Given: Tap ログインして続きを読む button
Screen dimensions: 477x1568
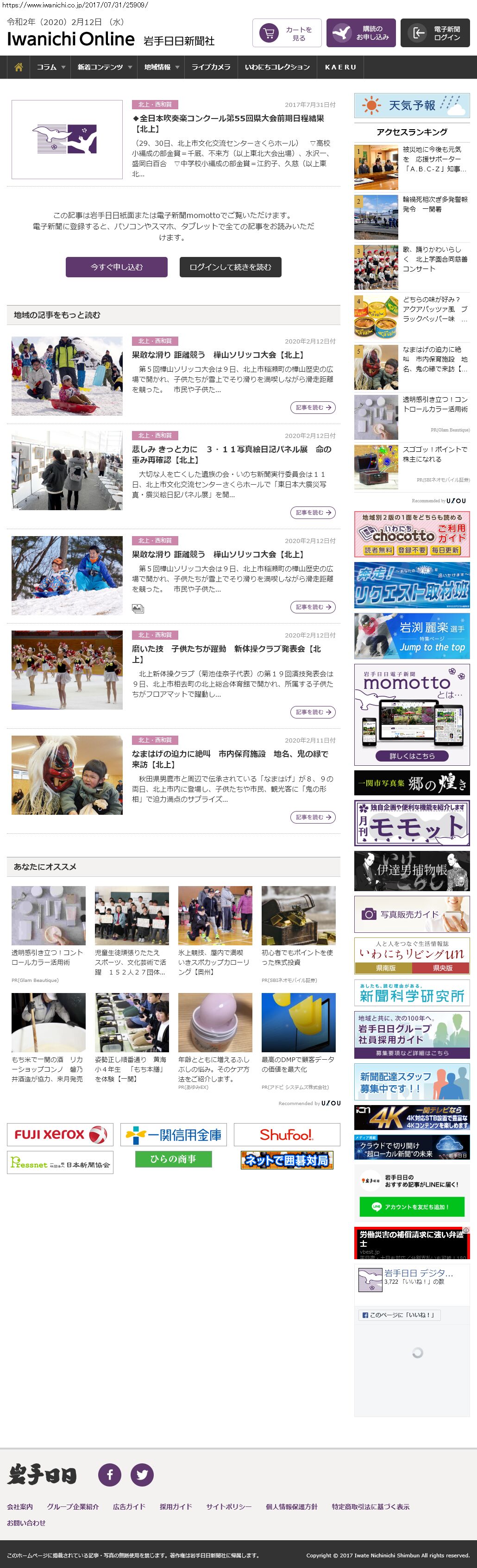Looking at the screenshot, I should pos(230,267).
